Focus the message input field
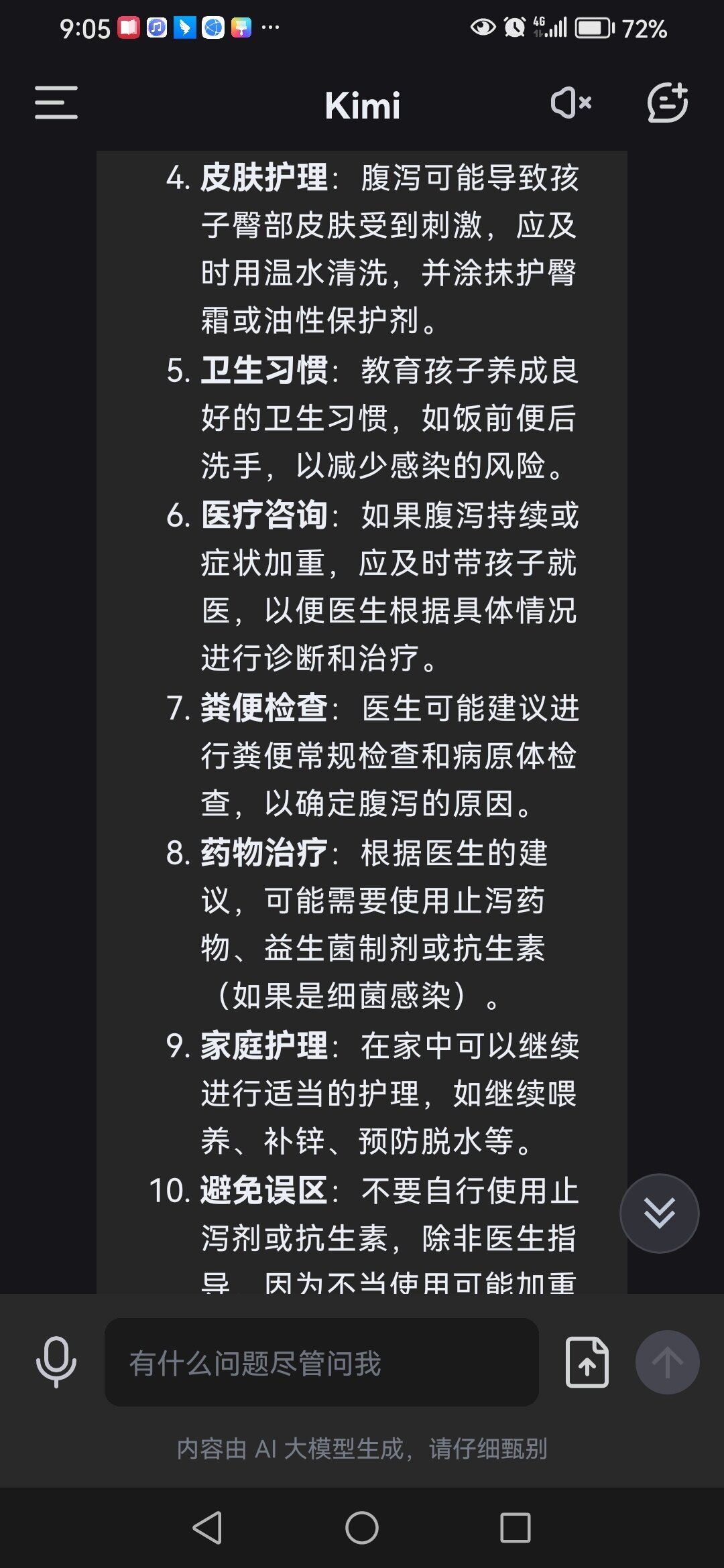Image resolution: width=724 pixels, height=1568 pixels. point(322,1362)
